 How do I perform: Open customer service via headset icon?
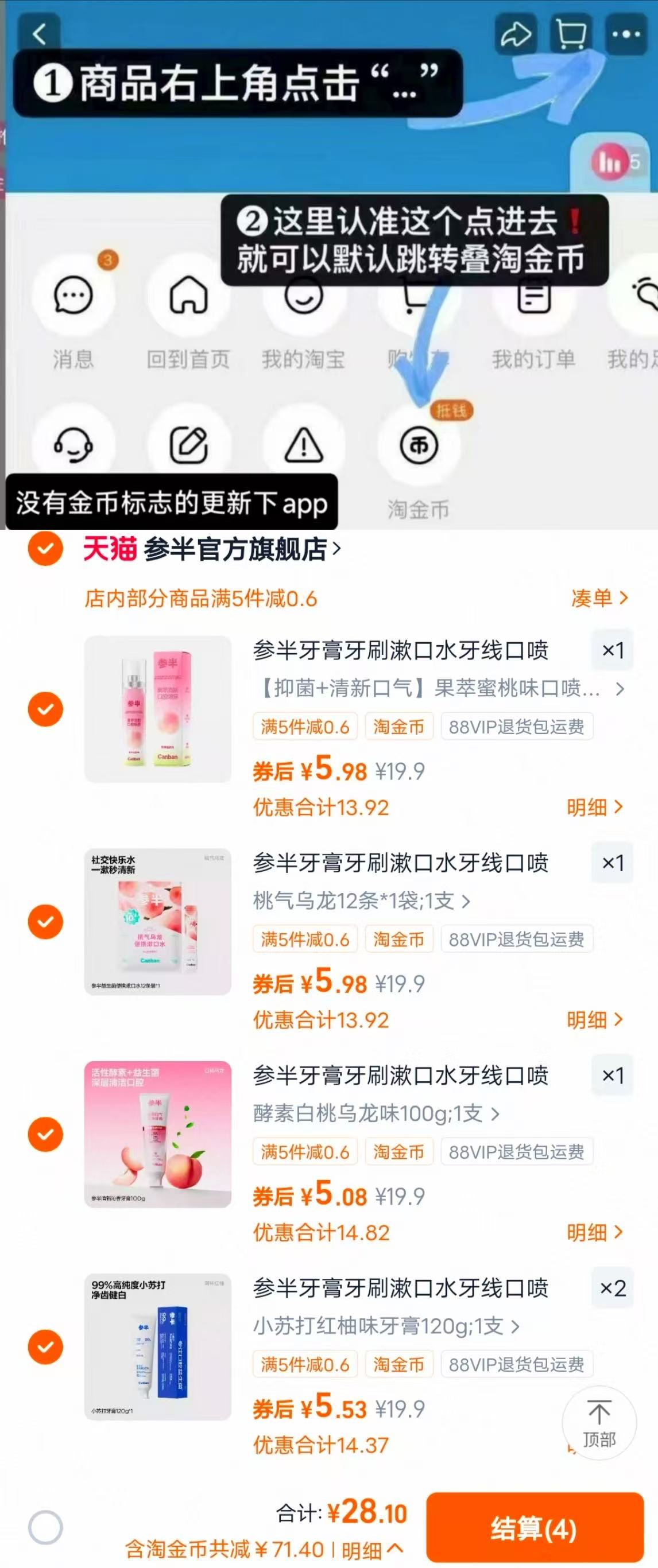(73, 446)
